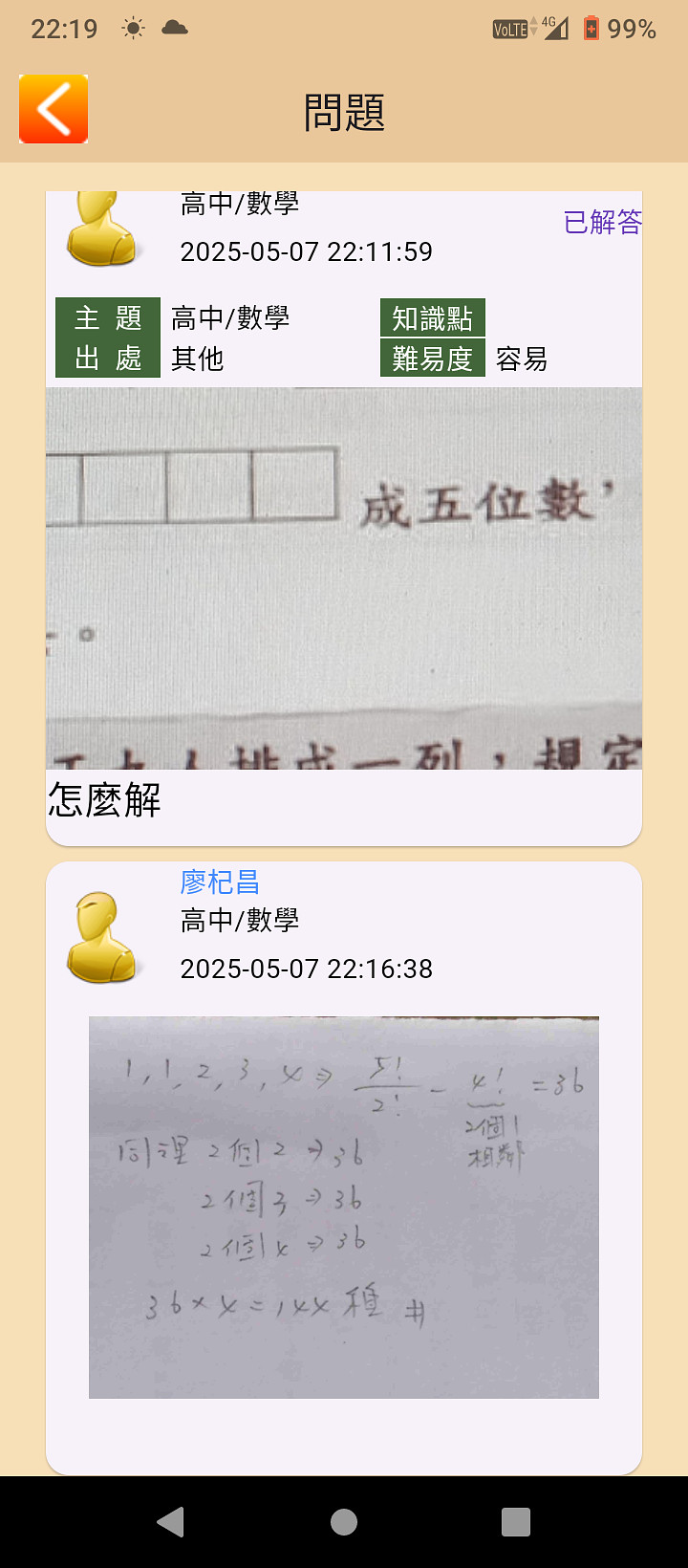Tap the system back triangle

tap(171, 1521)
